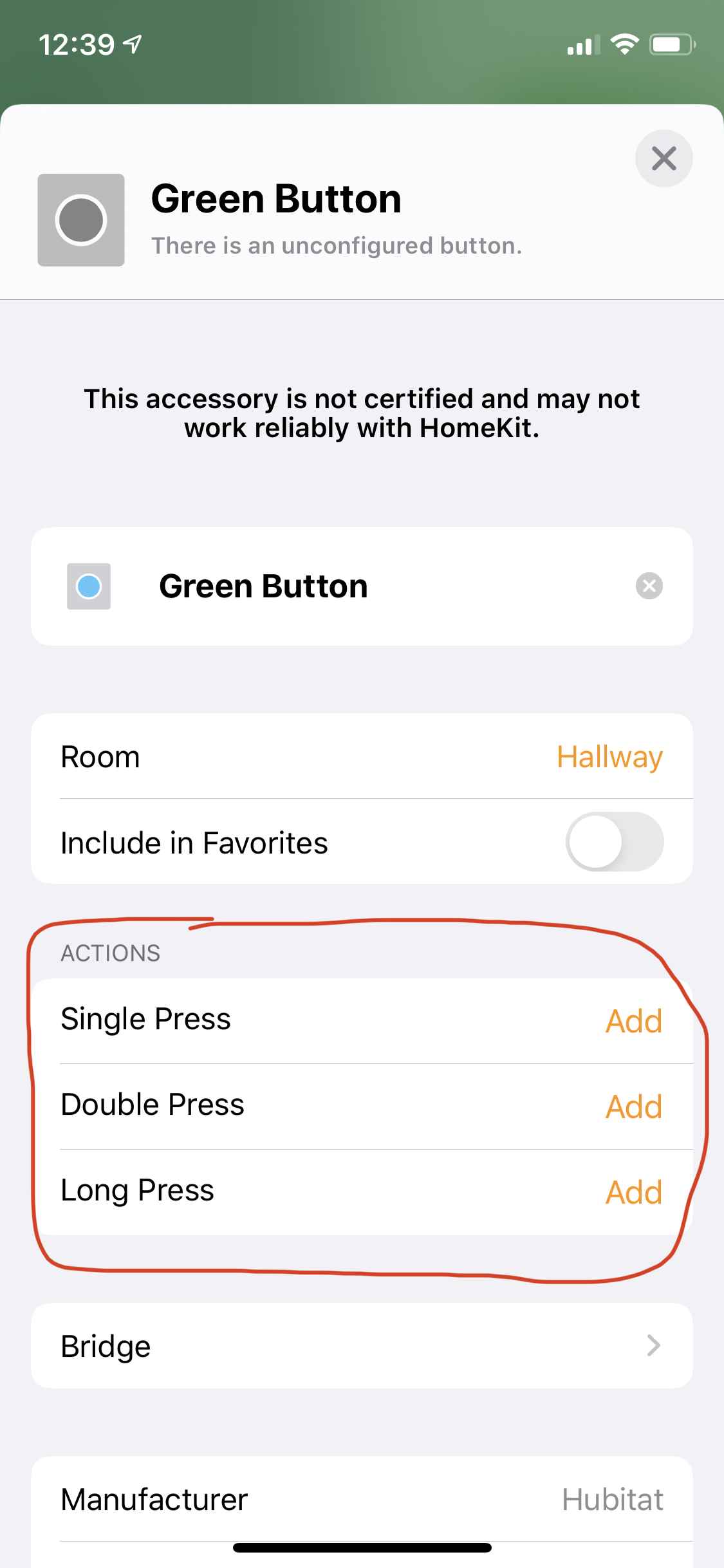Add a Single Press action
724x1568 pixels.
coord(634,1022)
